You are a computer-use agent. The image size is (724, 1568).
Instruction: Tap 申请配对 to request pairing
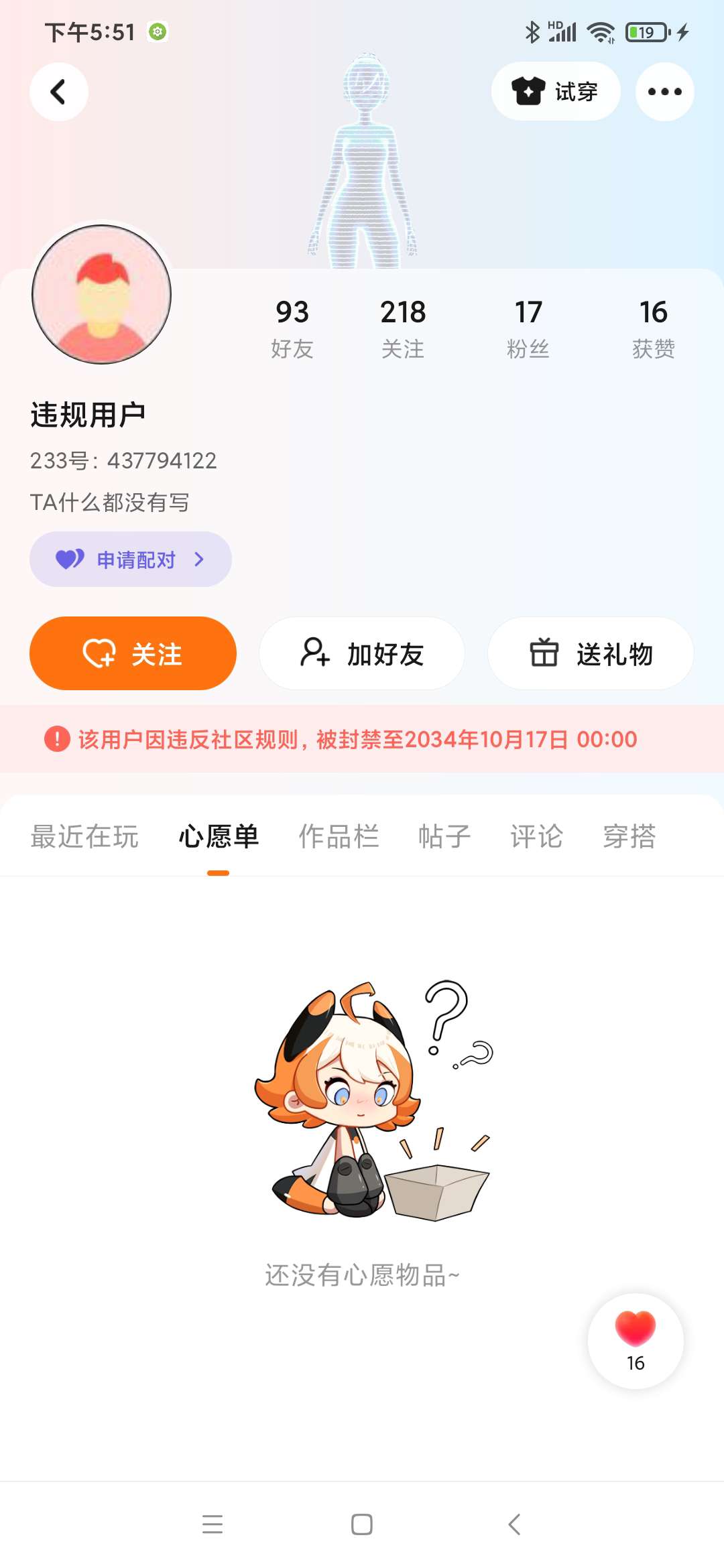[x=131, y=560]
